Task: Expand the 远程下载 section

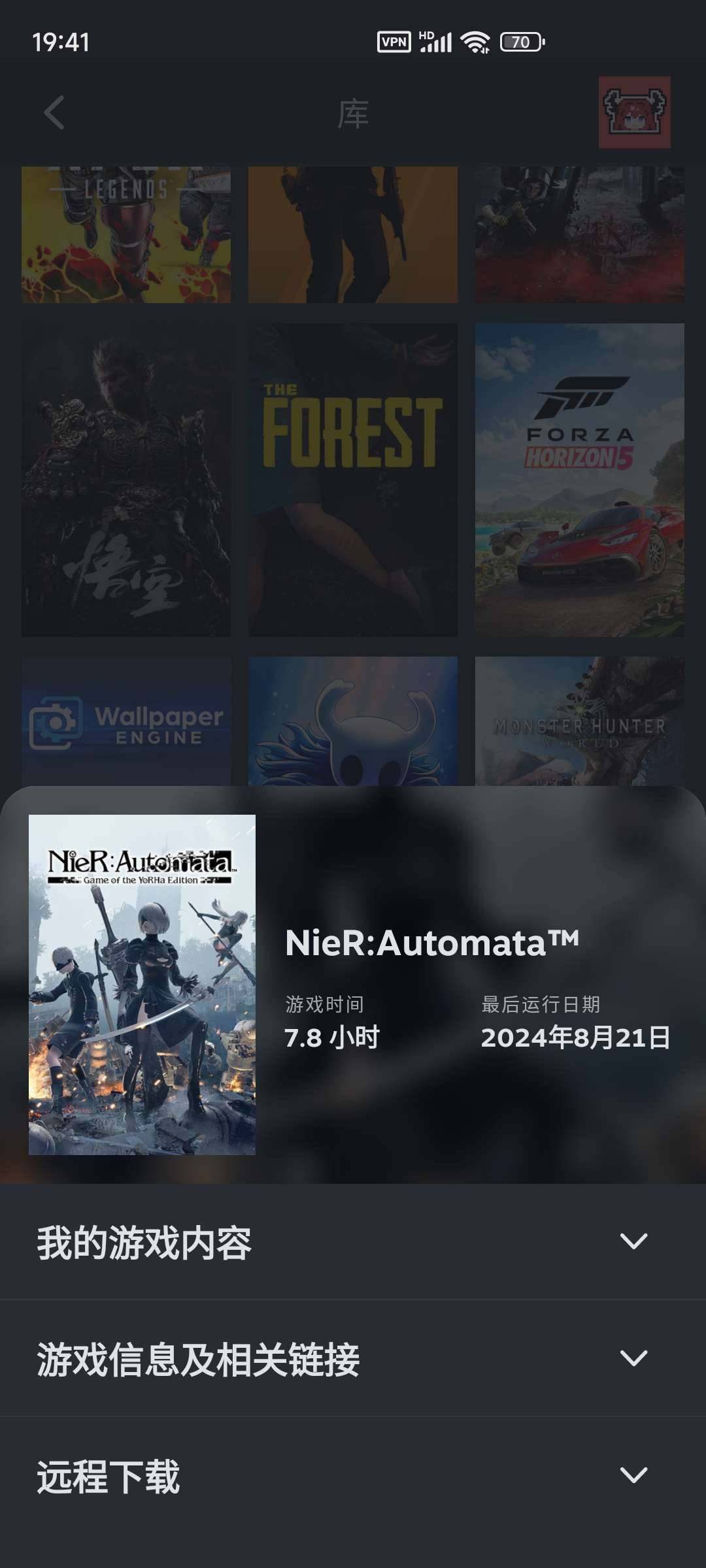Action: pos(353,1475)
